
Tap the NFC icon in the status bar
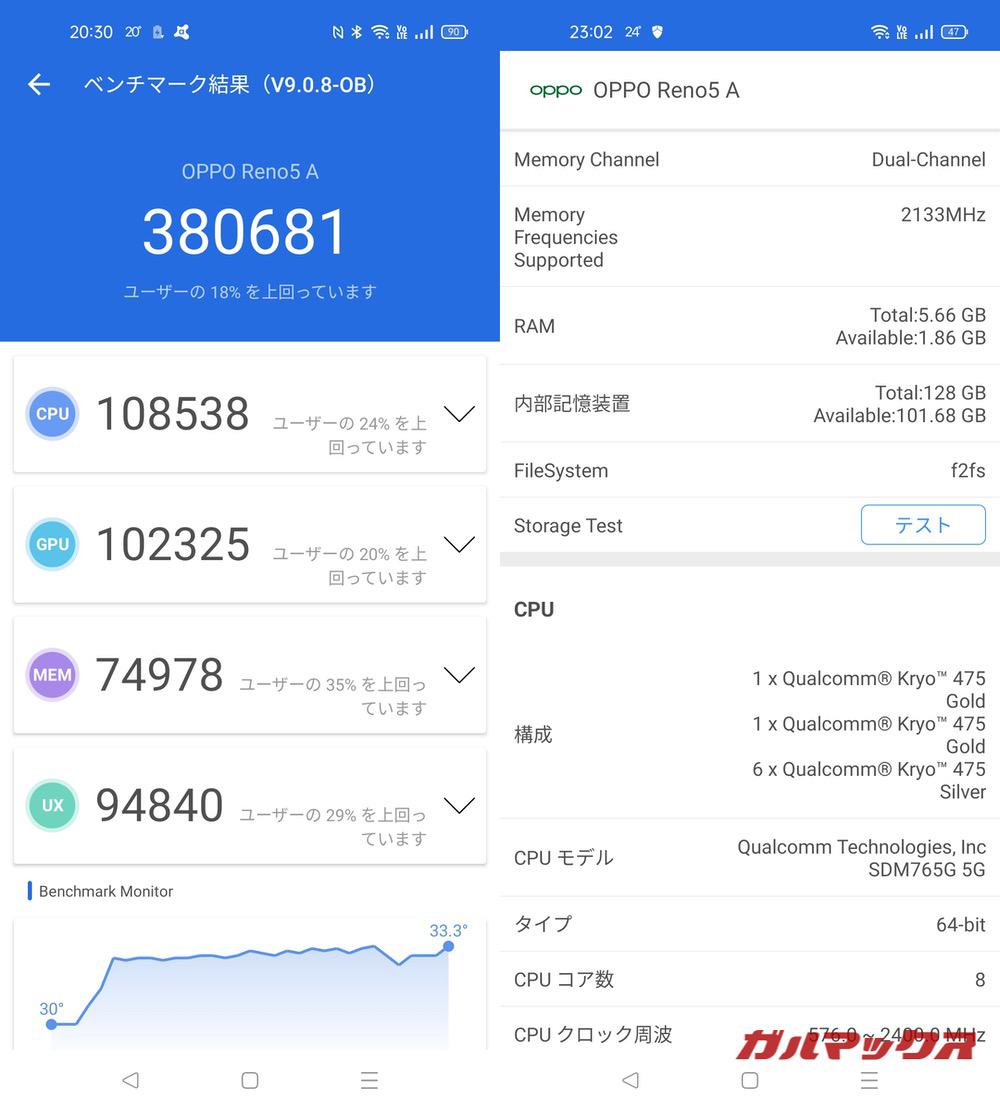point(337,31)
